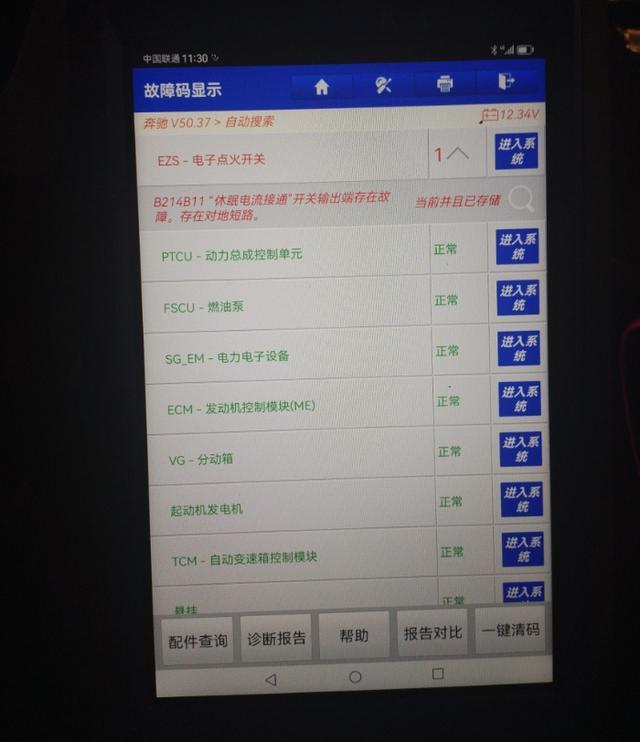
Task: Enter the ECM engine control system
Action: tap(520, 399)
